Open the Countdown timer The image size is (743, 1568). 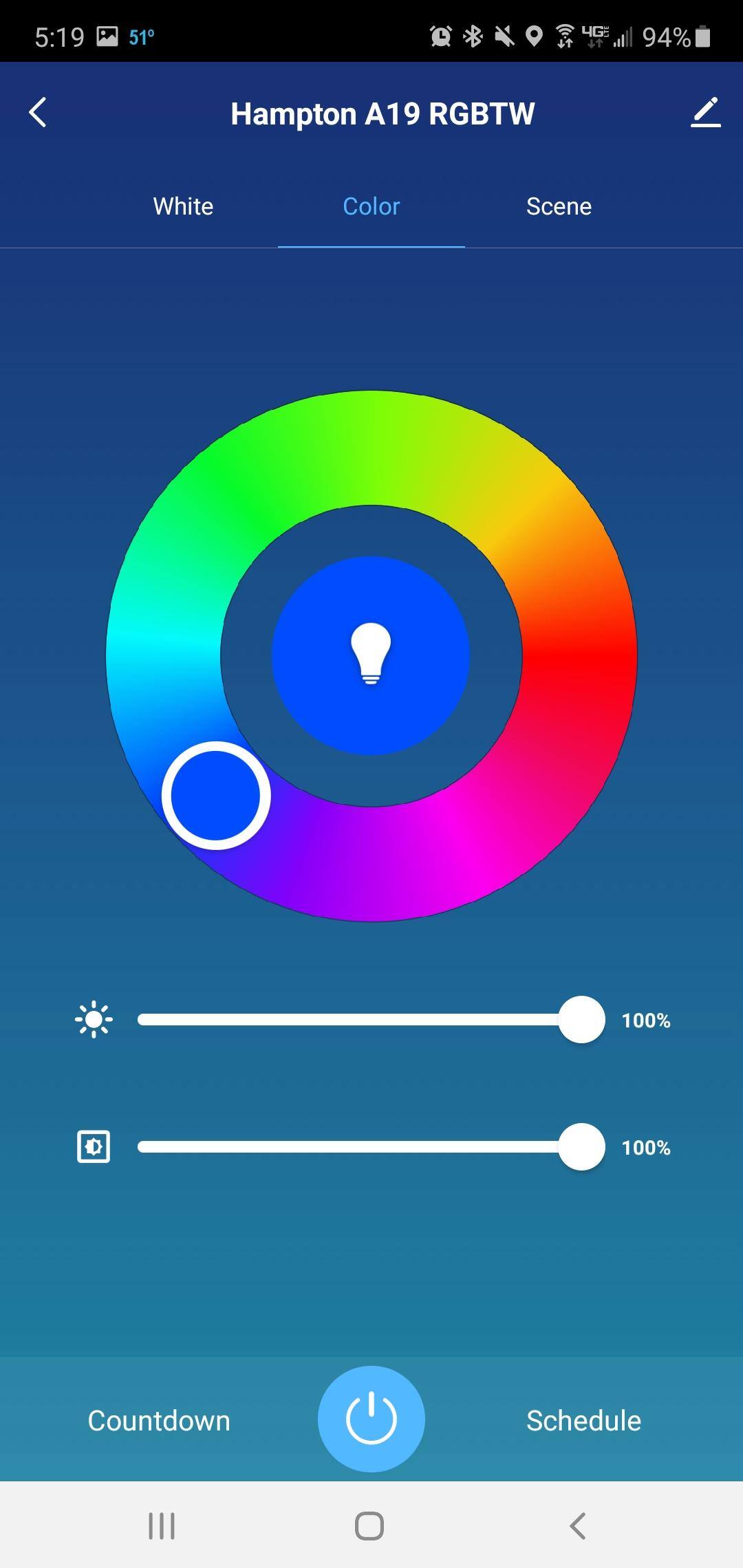pyautogui.click(x=159, y=1421)
